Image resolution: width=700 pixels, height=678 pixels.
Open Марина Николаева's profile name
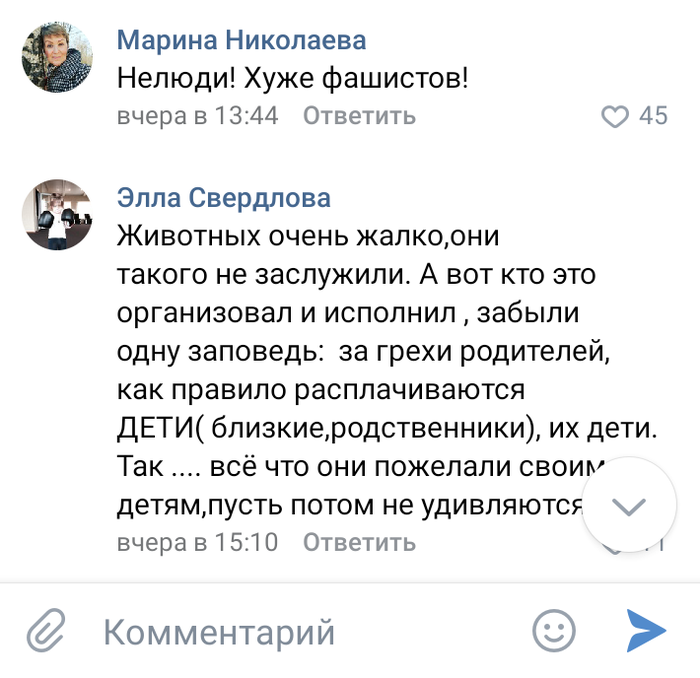(x=241, y=40)
